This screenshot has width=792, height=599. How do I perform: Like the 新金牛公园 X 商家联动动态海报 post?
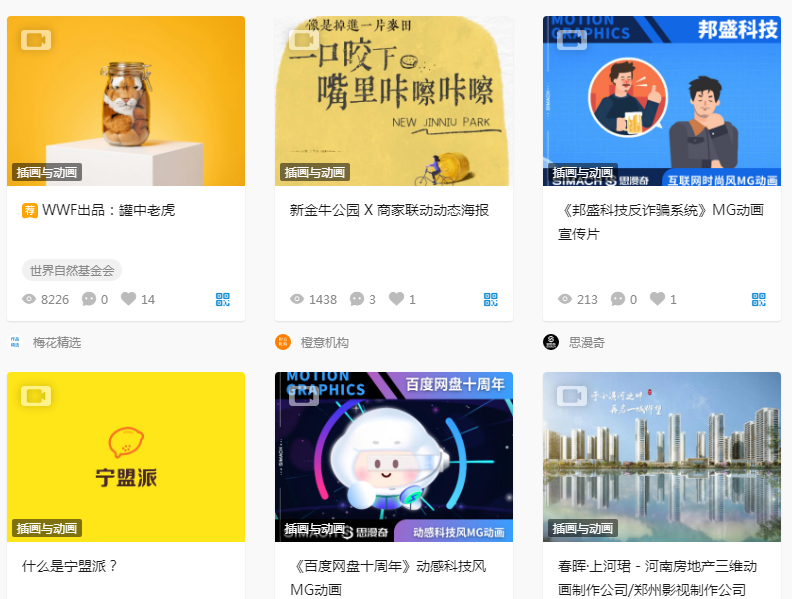click(396, 299)
